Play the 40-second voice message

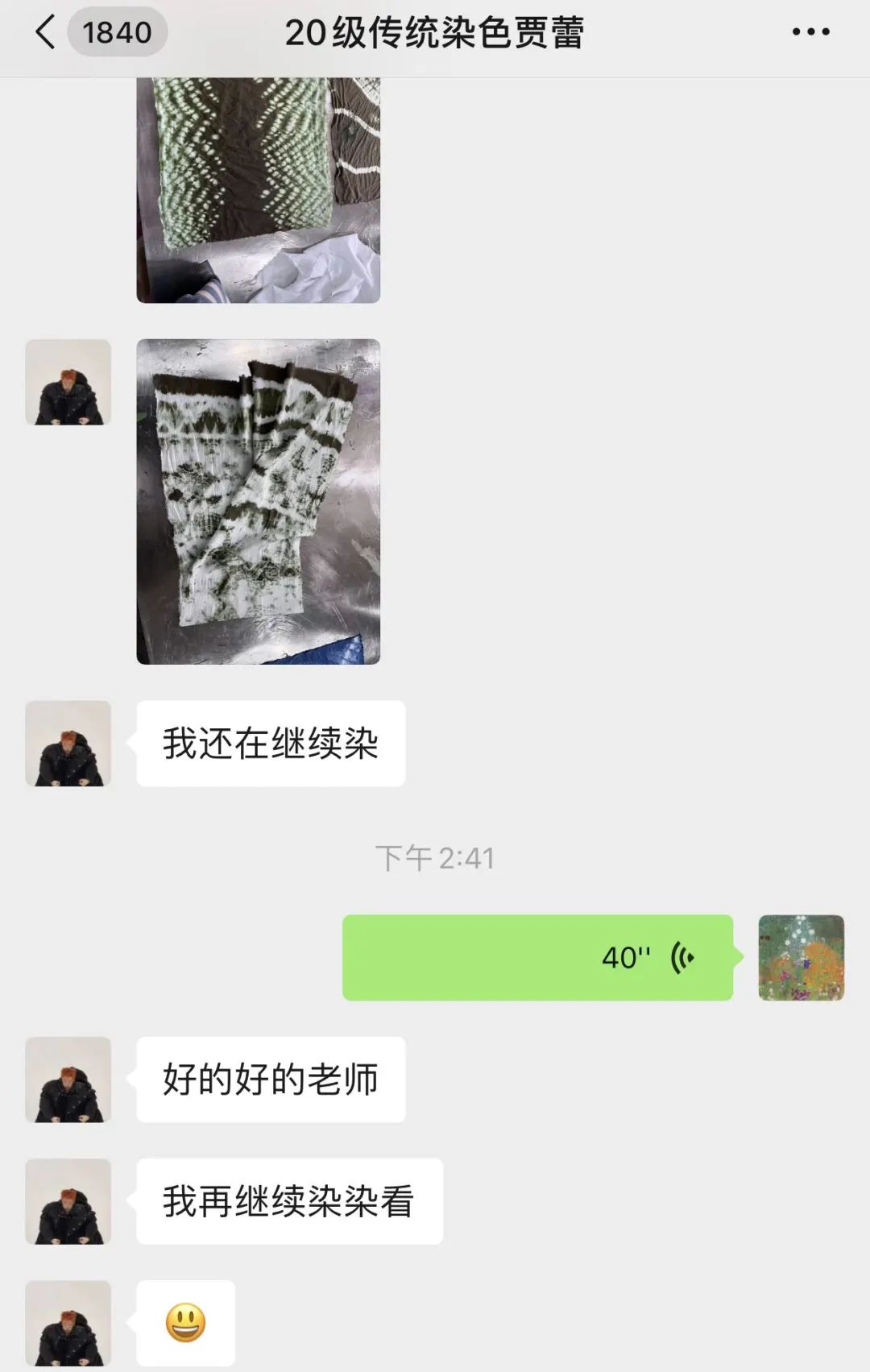[537, 957]
